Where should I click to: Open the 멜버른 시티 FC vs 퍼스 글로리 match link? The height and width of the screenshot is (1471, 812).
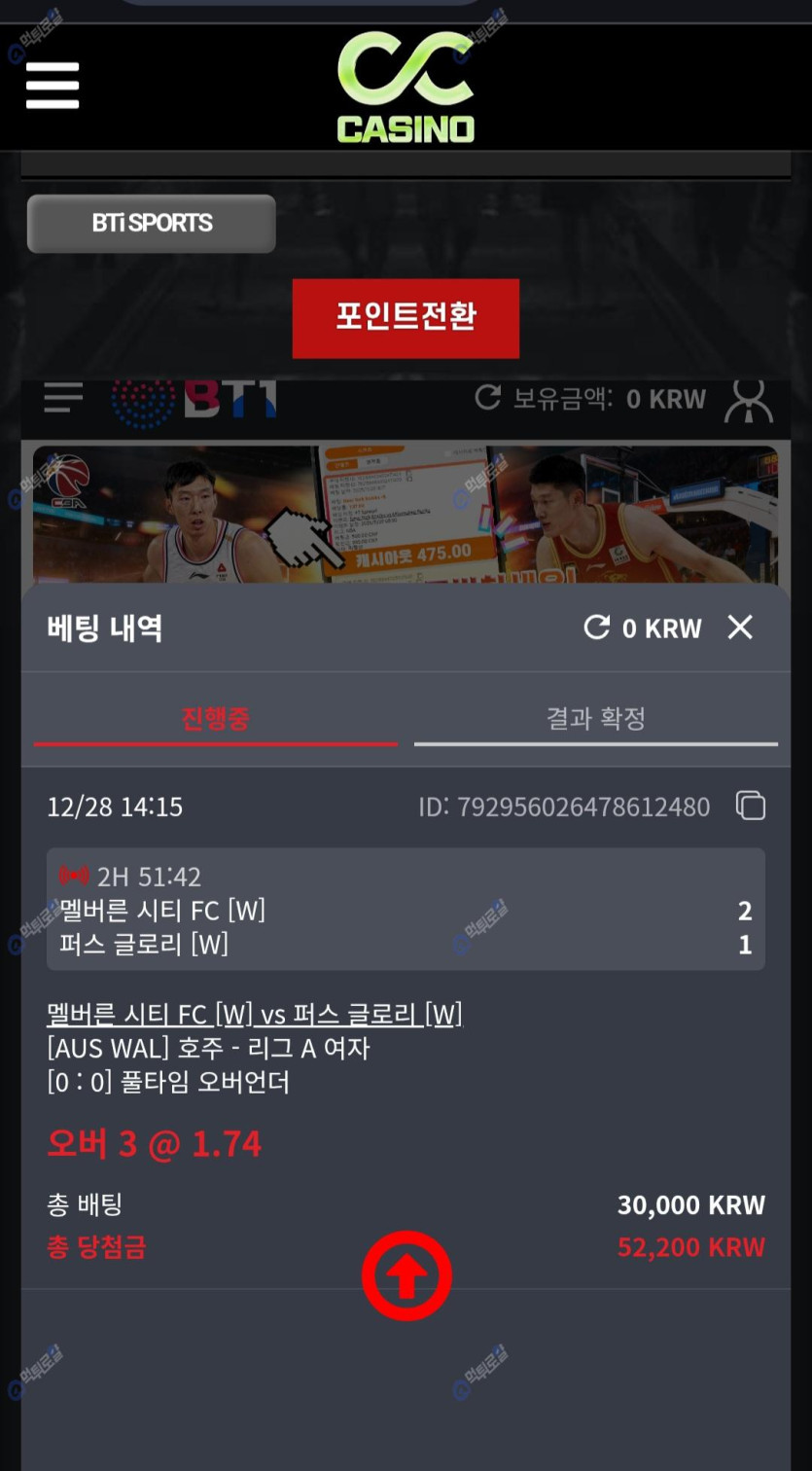point(255,1015)
